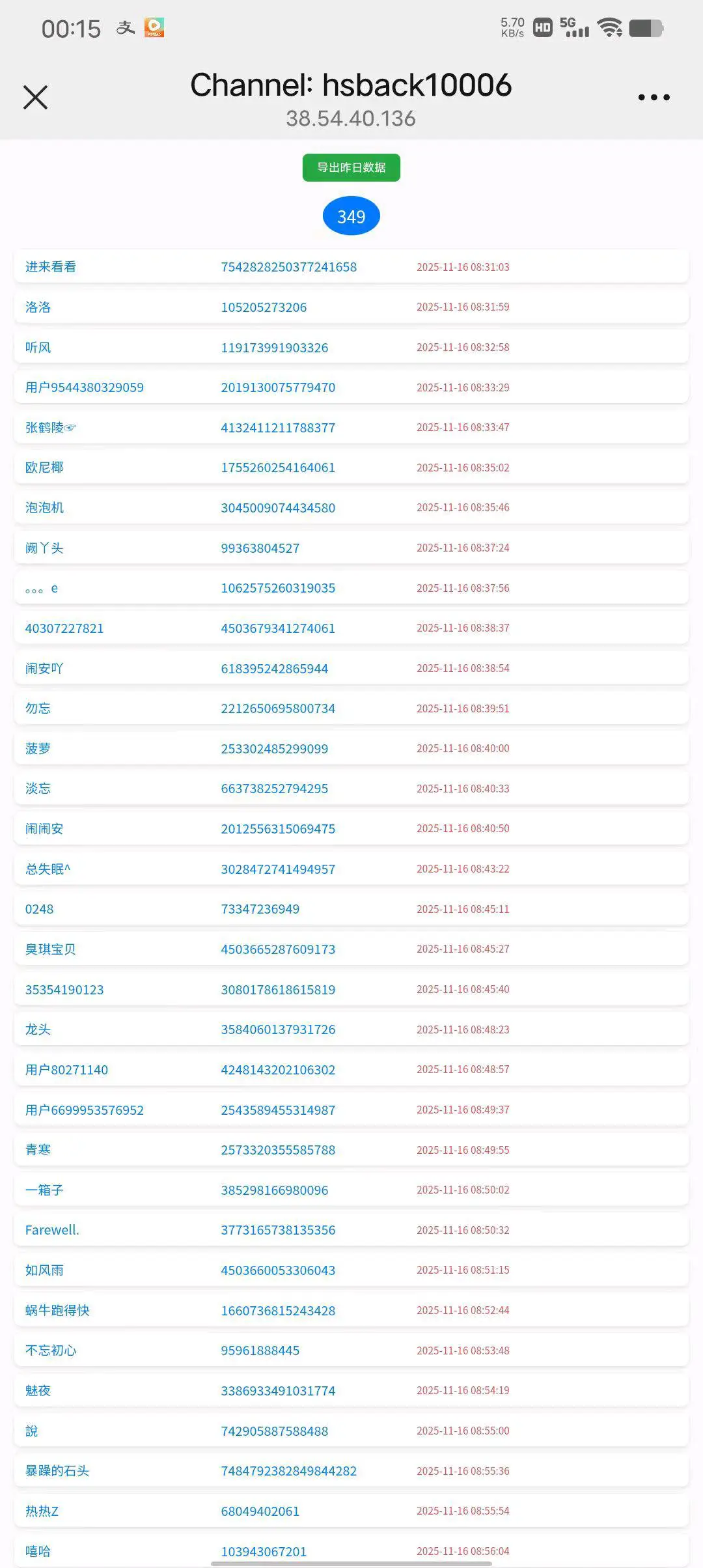Select the username link 臭琪宝贝
703x1568 pixels.
pos(51,949)
